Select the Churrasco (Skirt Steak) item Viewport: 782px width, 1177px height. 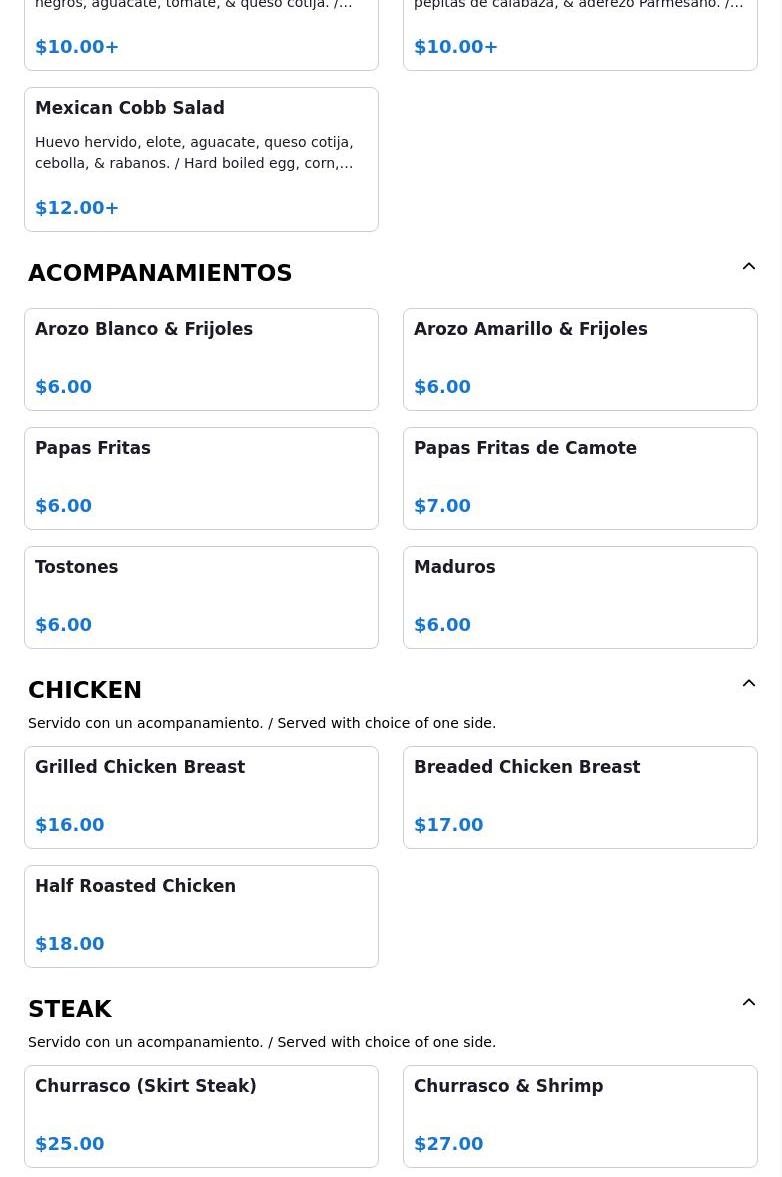[200, 1116]
